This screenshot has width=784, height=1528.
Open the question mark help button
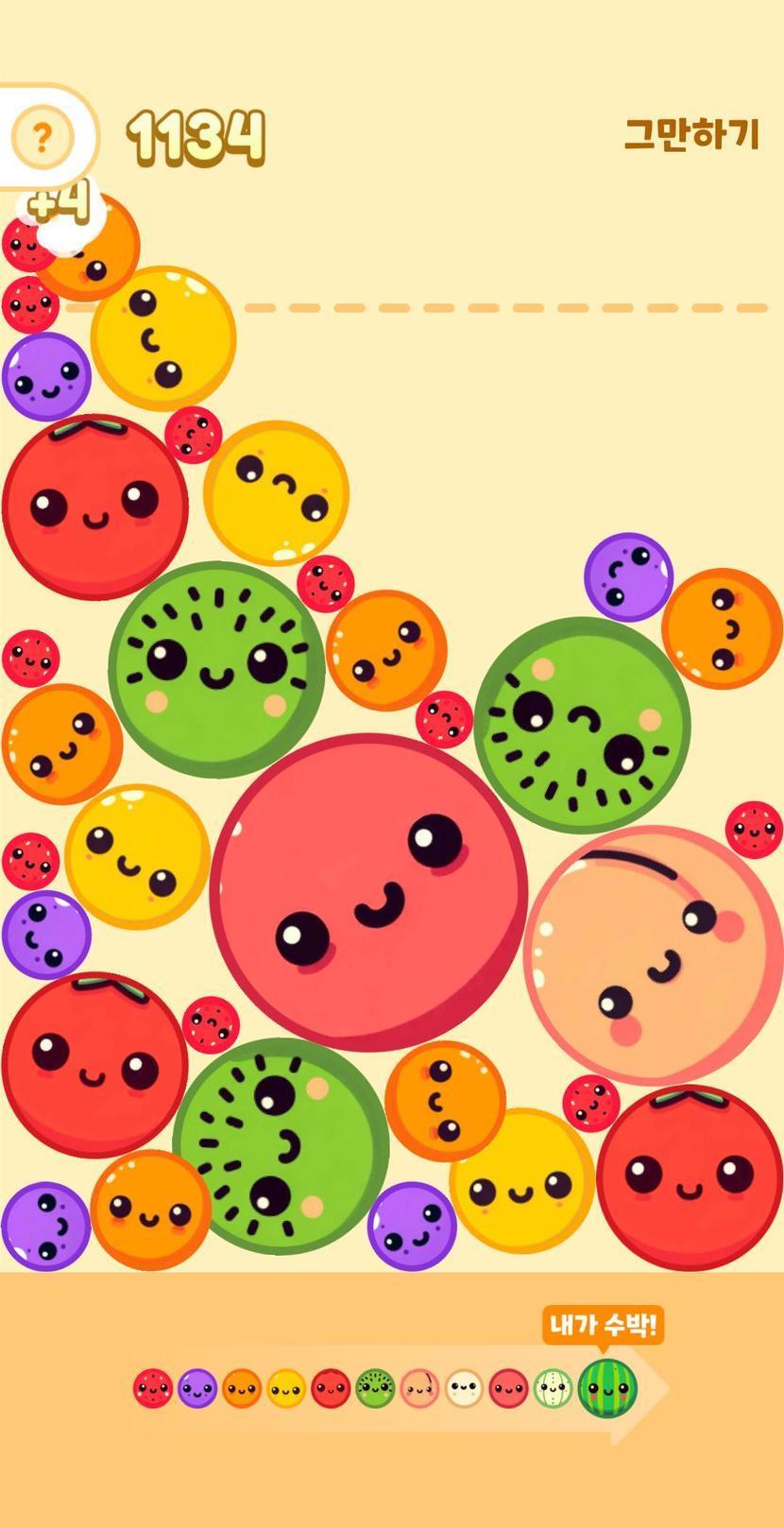tap(42, 138)
